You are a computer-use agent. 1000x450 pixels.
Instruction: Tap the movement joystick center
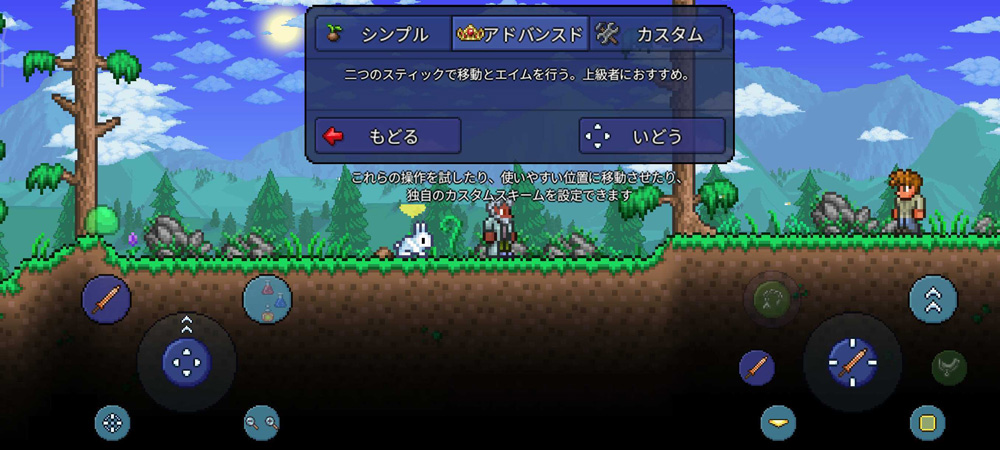point(186,361)
